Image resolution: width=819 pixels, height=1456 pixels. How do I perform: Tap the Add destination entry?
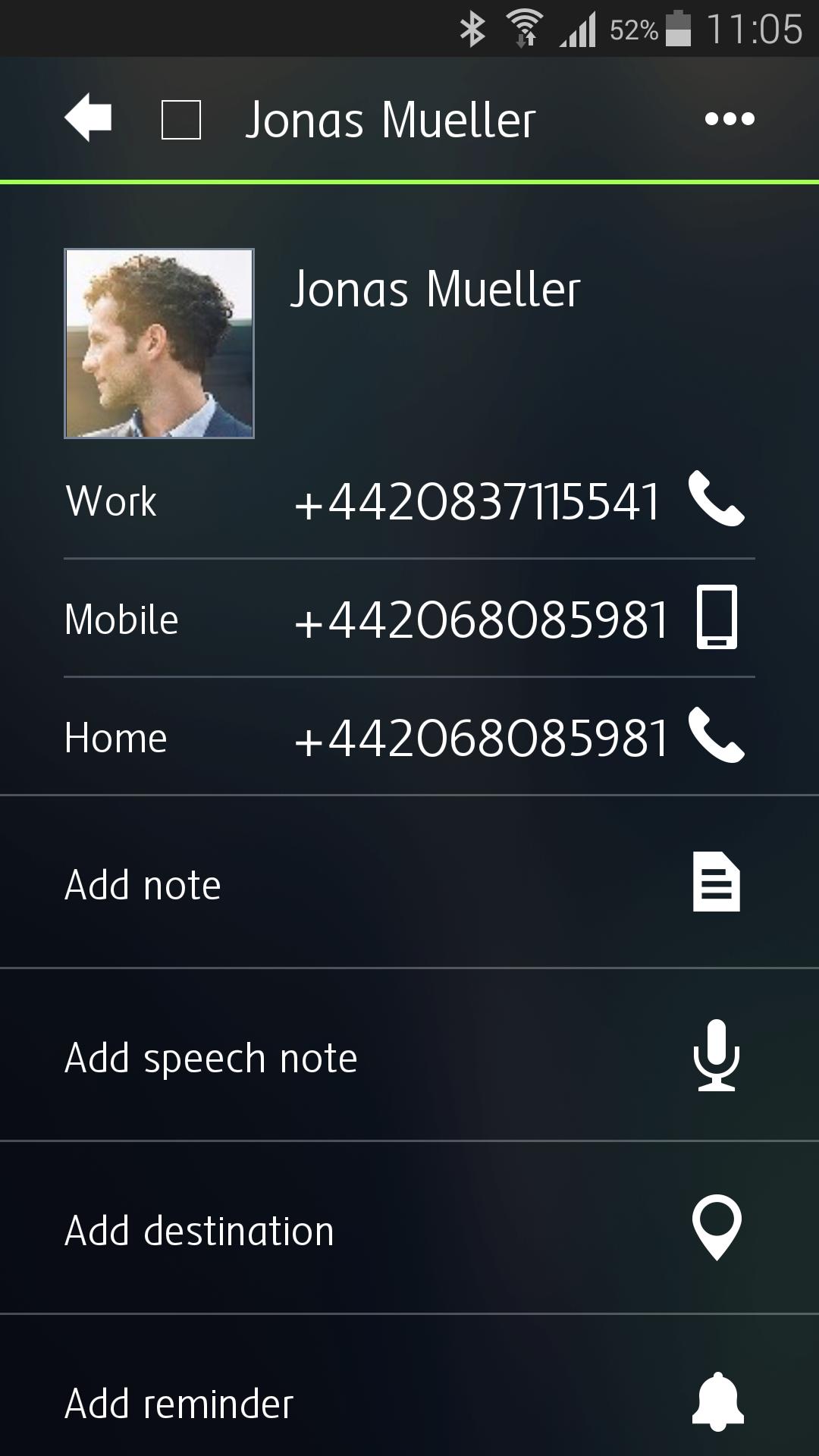(198, 1230)
